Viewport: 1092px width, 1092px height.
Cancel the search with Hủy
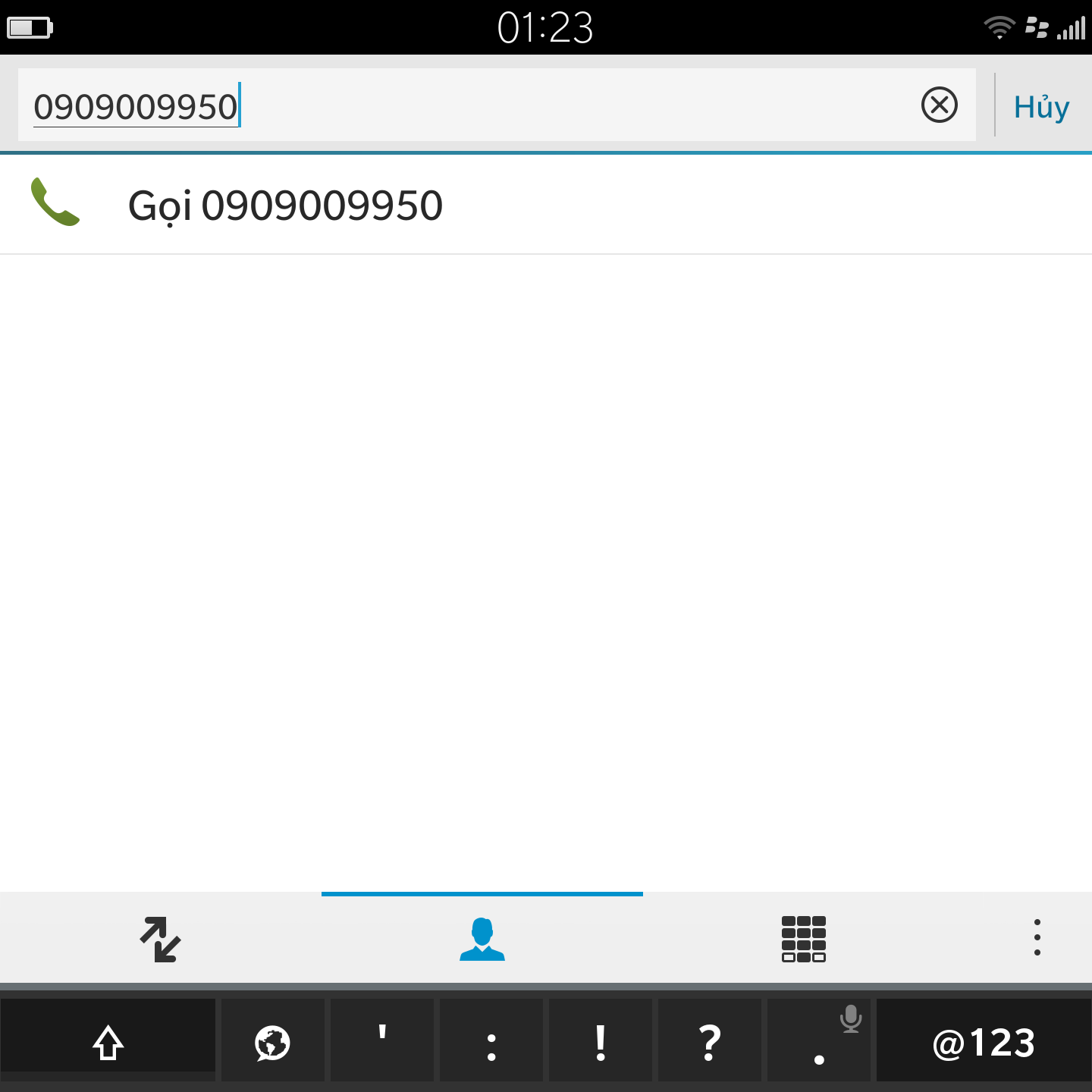(1041, 106)
